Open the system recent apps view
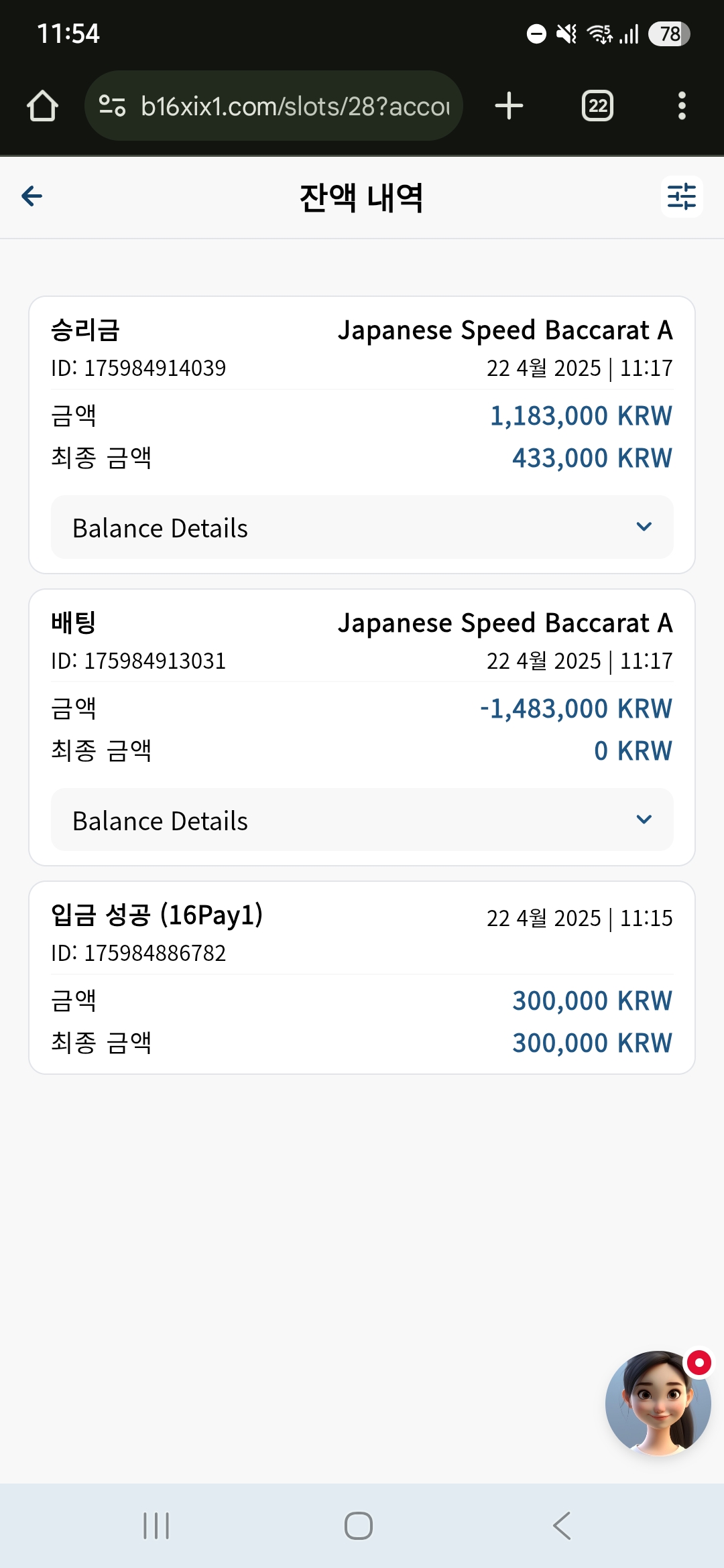 tap(156, 1526)
